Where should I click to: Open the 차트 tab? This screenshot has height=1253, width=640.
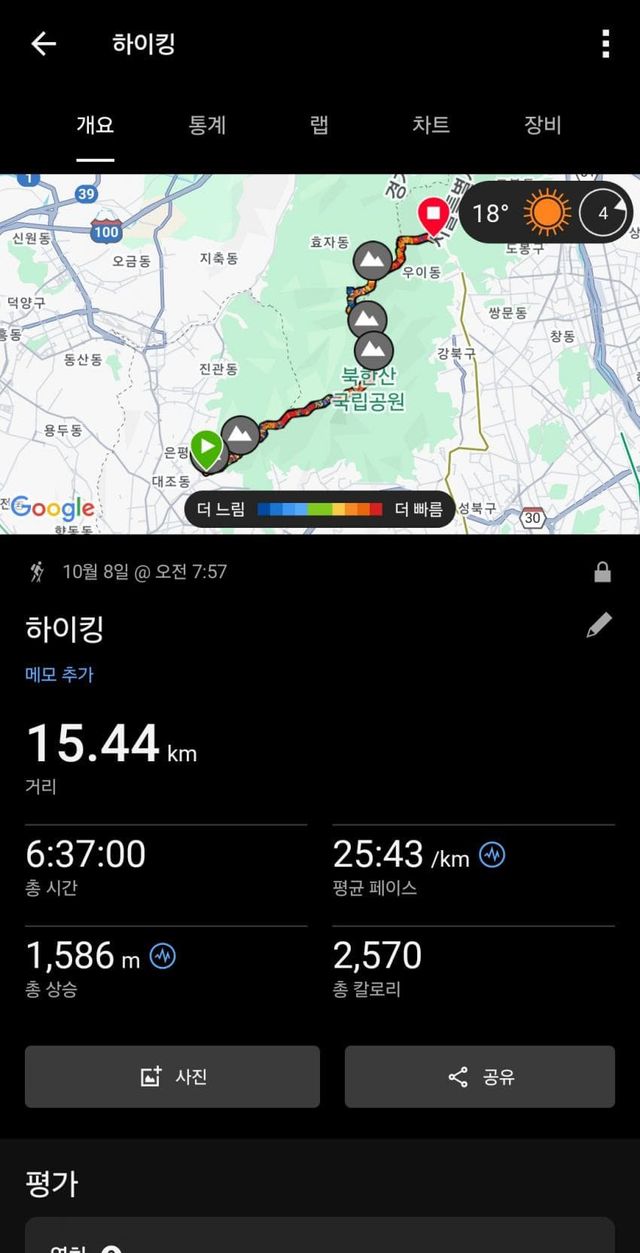(431, 125)
